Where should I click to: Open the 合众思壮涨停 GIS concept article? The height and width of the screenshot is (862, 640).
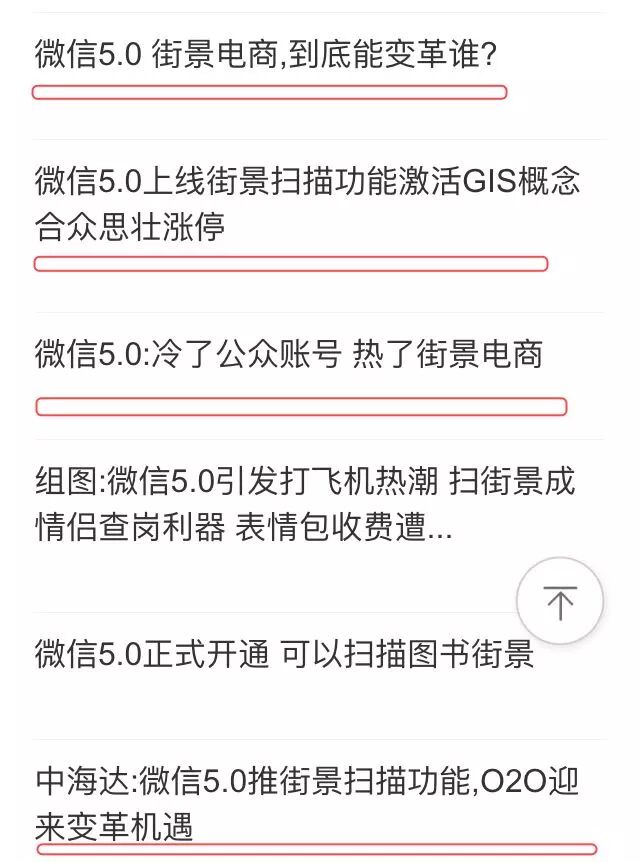[x=307, y=205]
